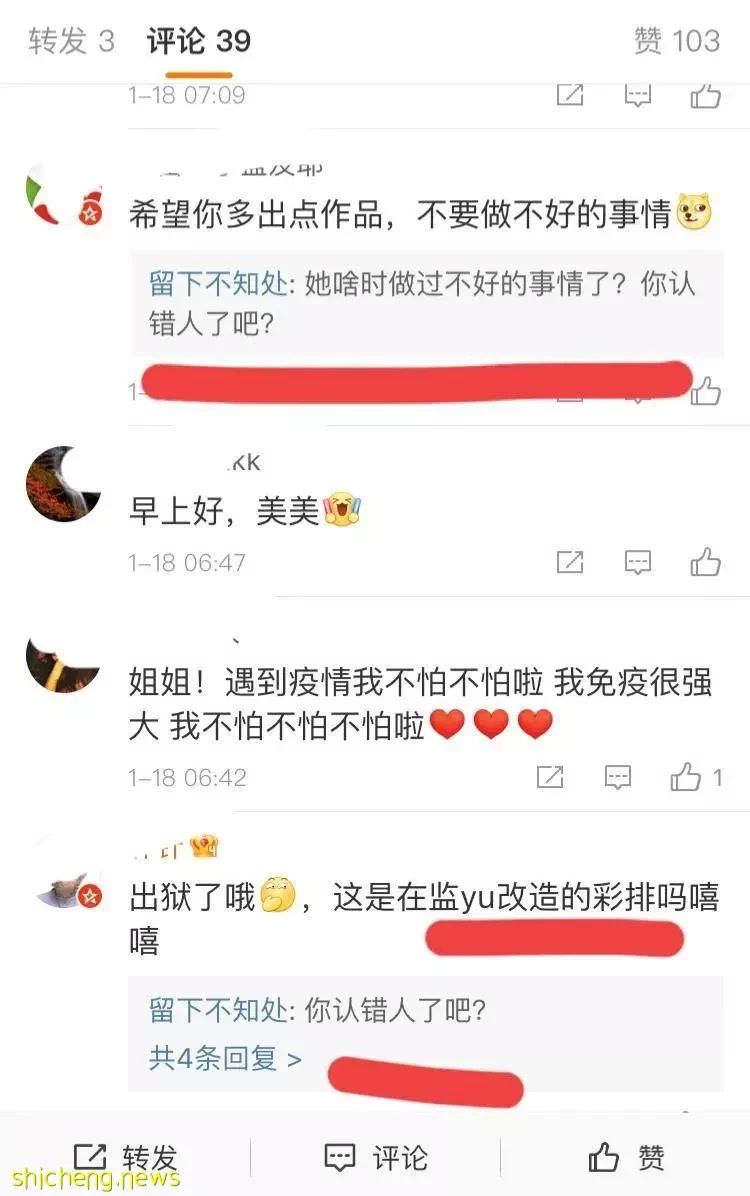Select the 评论 39 tab
The image size is (750, 1196).
(x=198, y=41)
